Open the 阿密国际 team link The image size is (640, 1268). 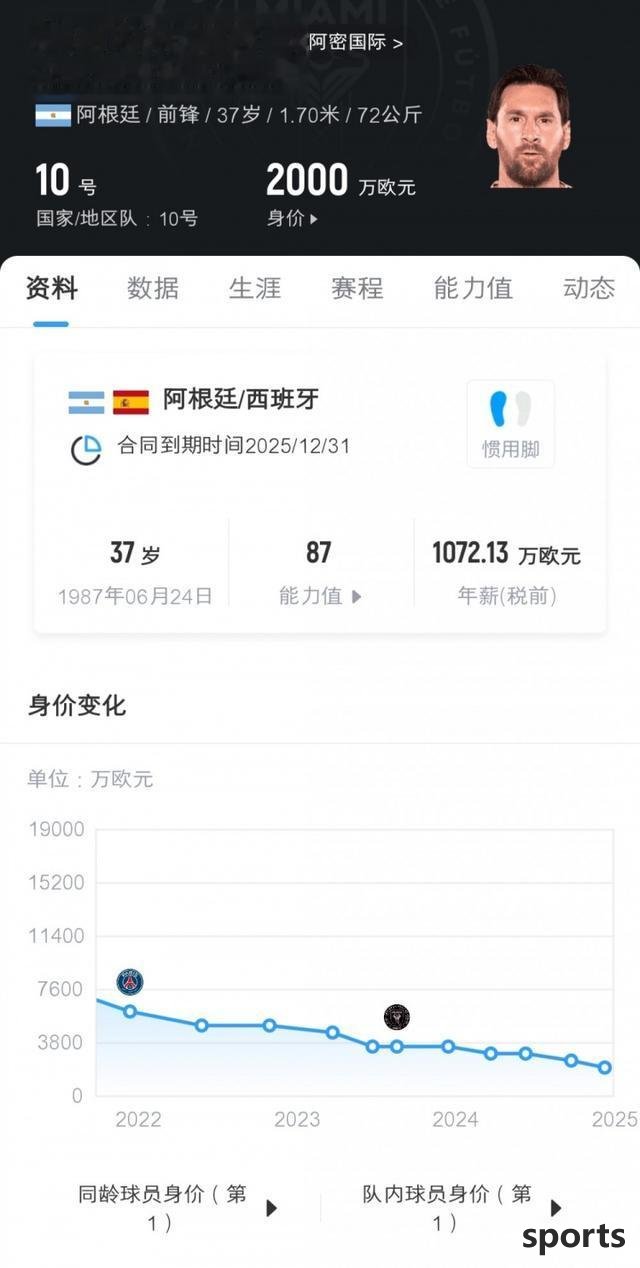tap(356, 43)
